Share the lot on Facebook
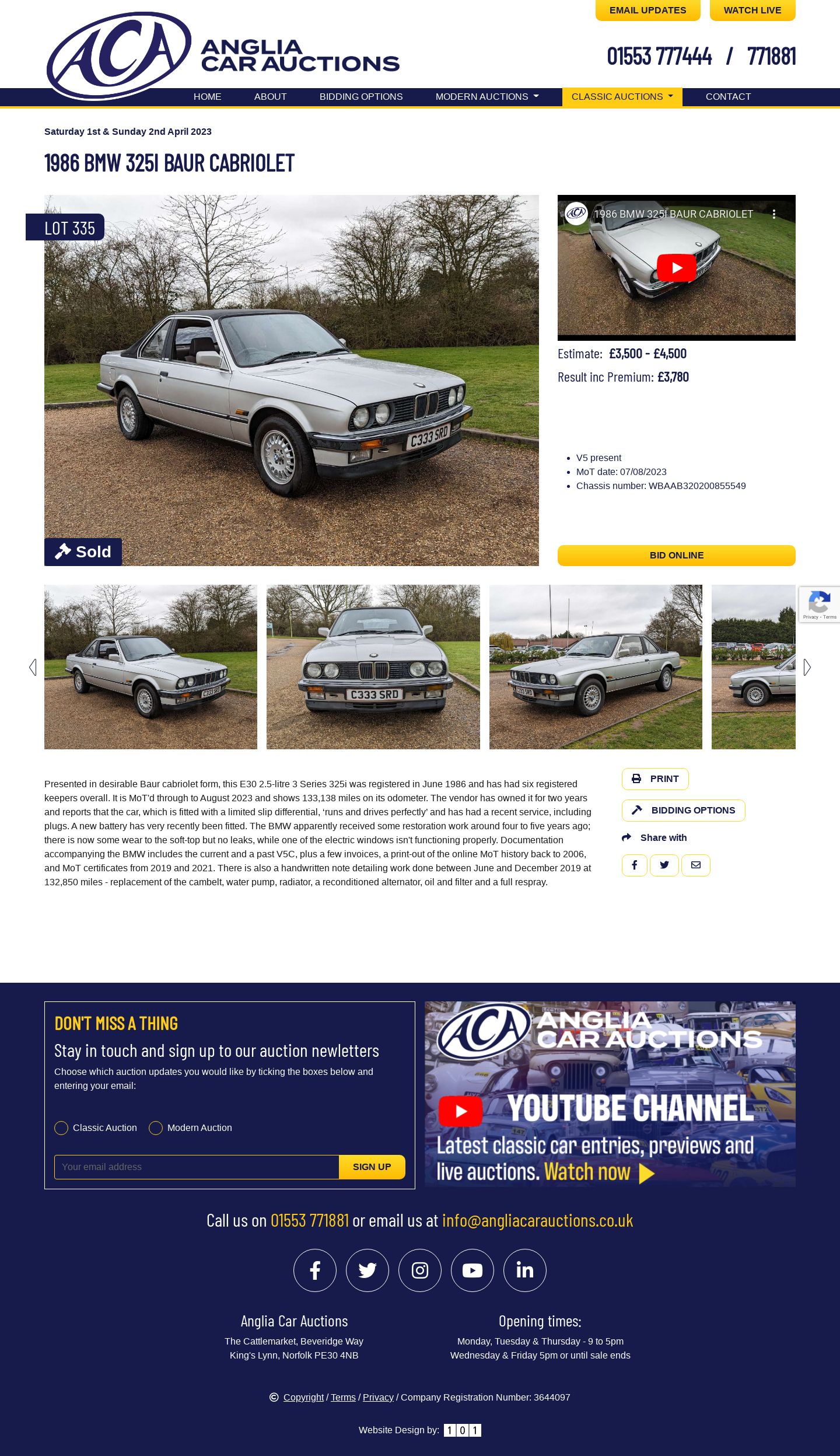 [x=634, y=865]
